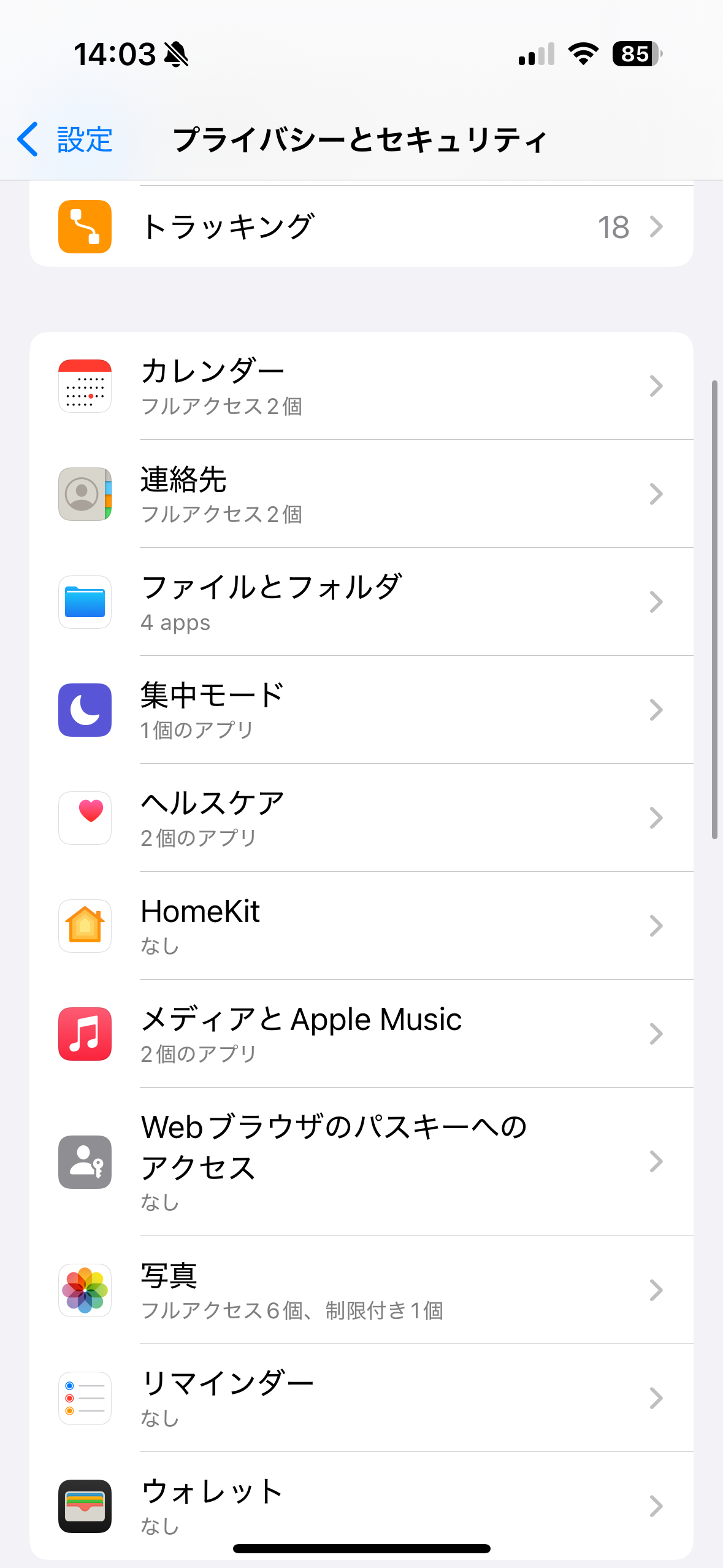Viewport: 723px width, 1568px height.
Task: Open トラッキング settings
Action: (x=361, y=226)
